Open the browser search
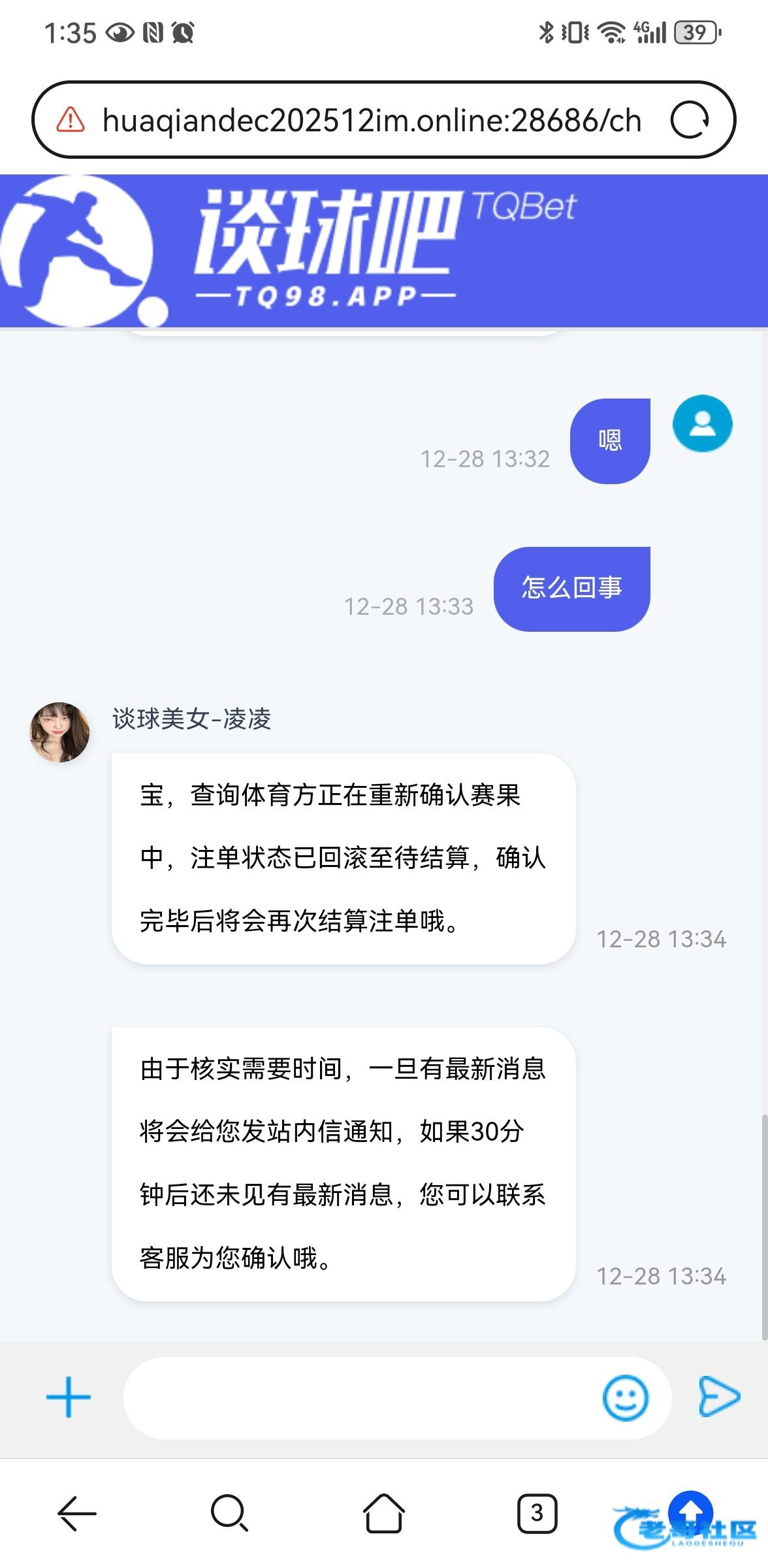 point(229,1513)
